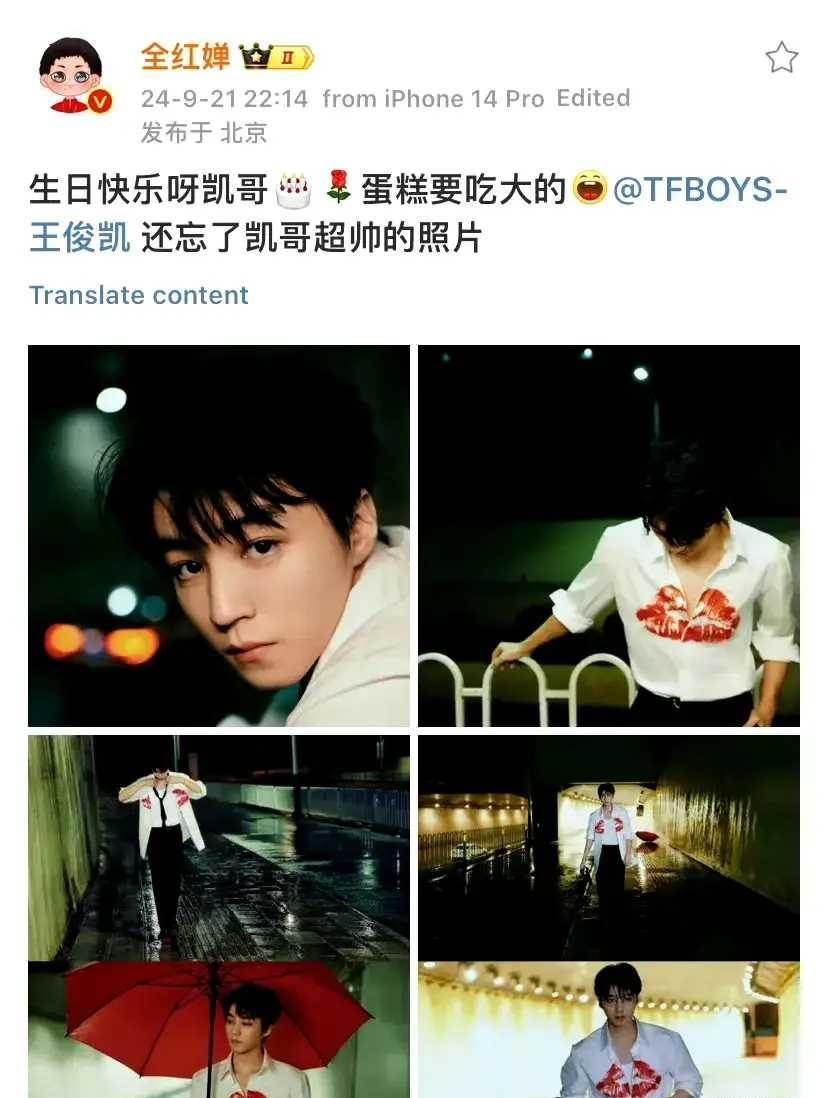Open the 全红婵 username link
Viewport: 827px width, 1098px height.
click(x=186, y=57)
